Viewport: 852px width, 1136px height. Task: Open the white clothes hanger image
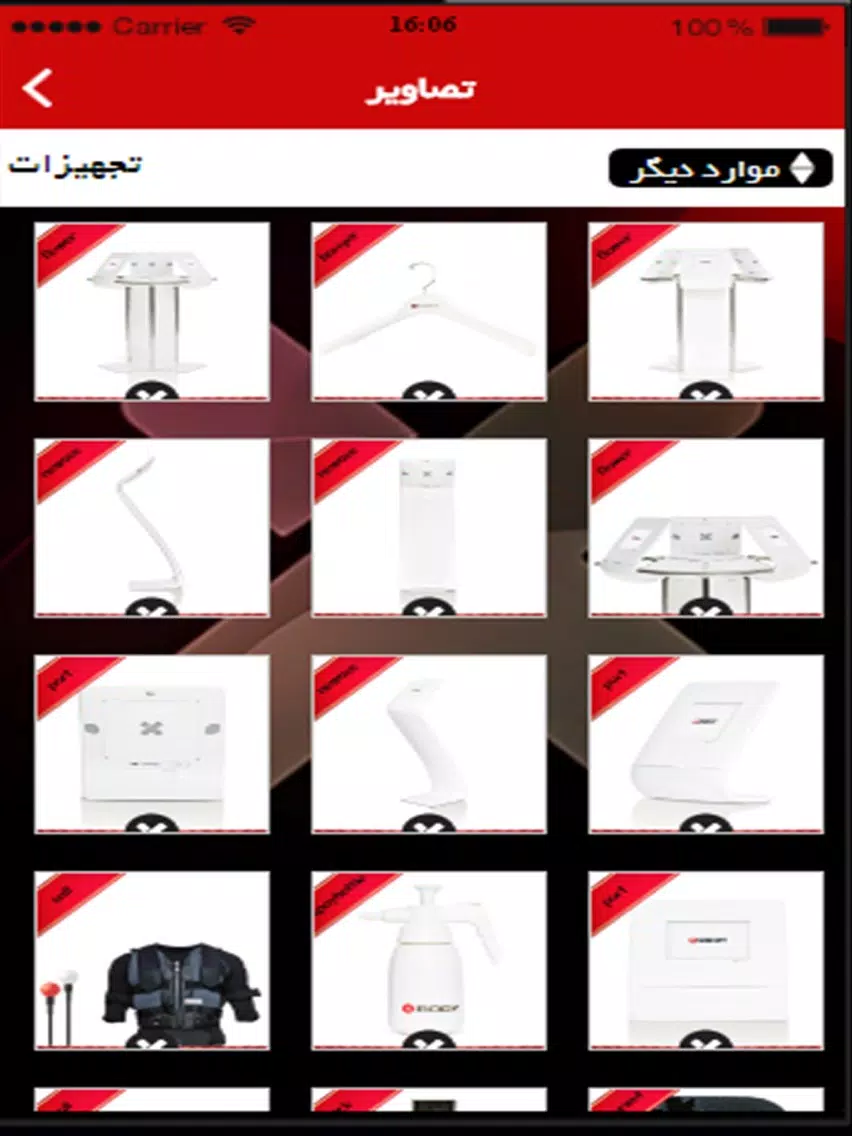point(429,311)
